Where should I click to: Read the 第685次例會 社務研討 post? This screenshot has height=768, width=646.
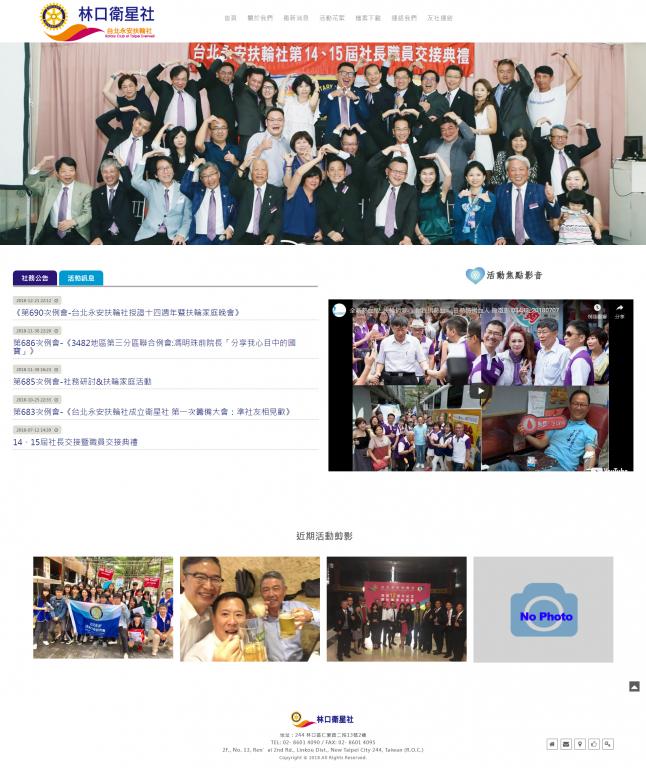pyautogui.click(x=82, y=381)
